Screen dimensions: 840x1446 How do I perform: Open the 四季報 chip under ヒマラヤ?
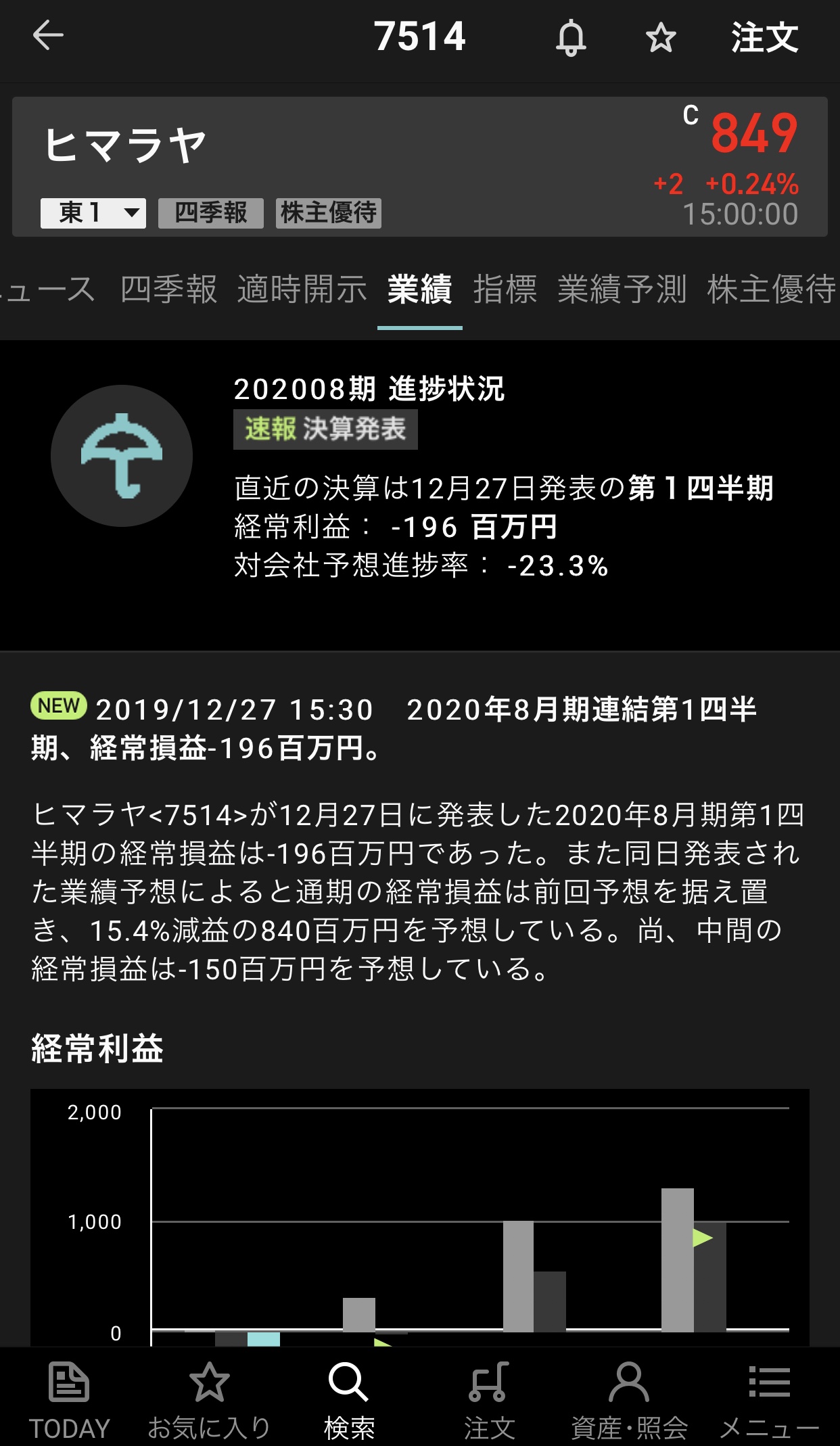click(211, 213)
